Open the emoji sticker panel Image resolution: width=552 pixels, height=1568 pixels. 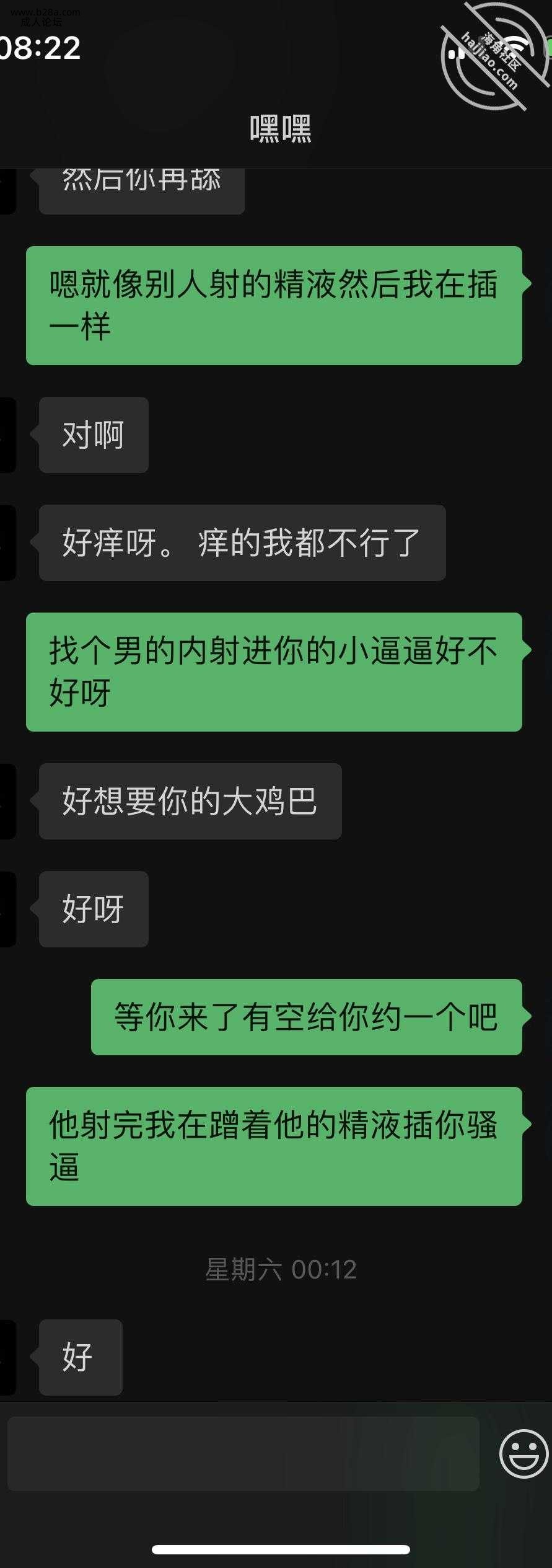(x=524, y=1454)
